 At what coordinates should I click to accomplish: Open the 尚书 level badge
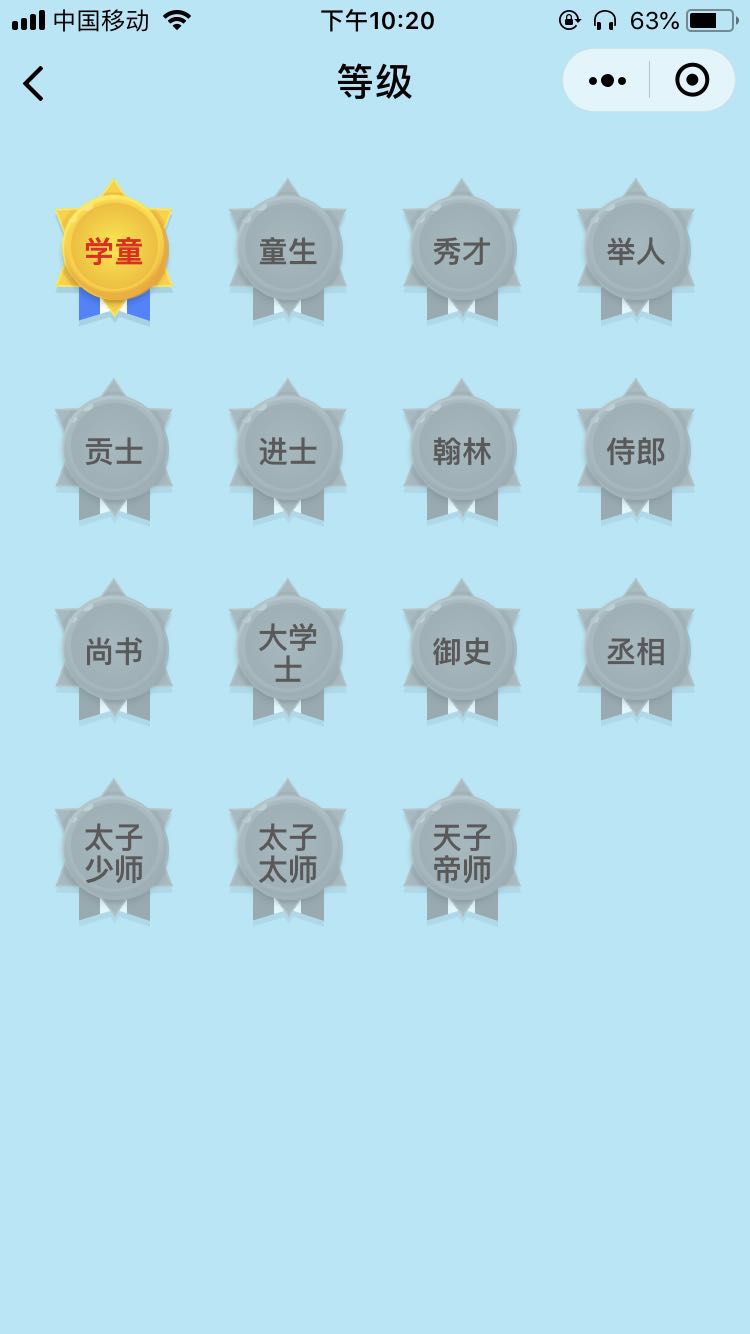[114, 650]
